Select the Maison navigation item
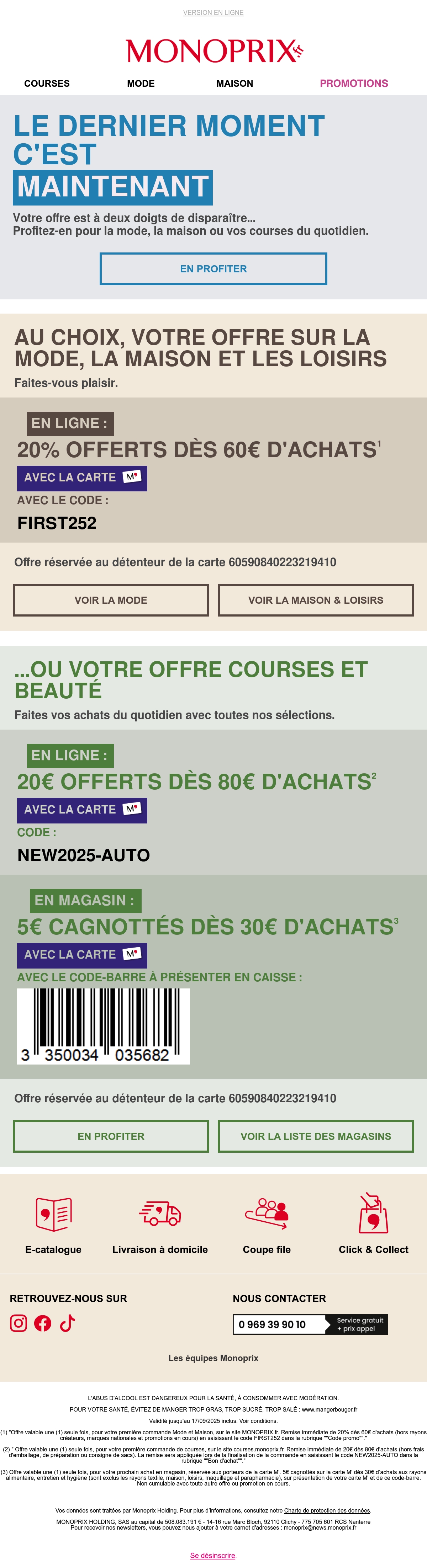This screenshot has height=1568, width=427. [x=234, y=84]
